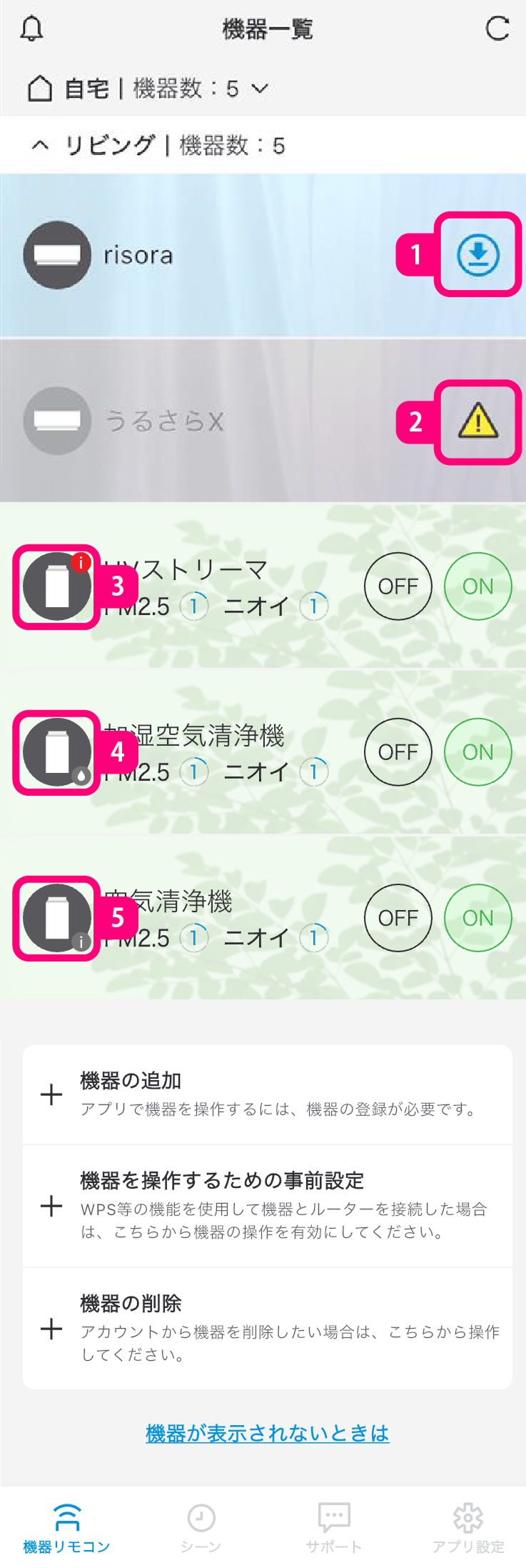Switch to the サポート tab

pyautogui.click(x=333, y=1527)
